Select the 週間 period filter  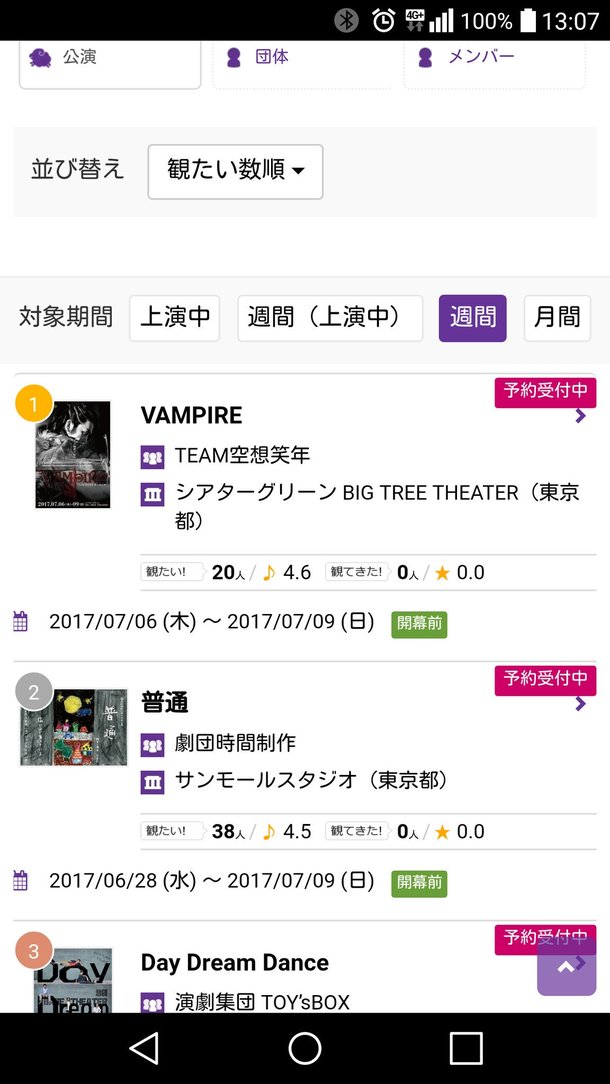click(472, 318)
